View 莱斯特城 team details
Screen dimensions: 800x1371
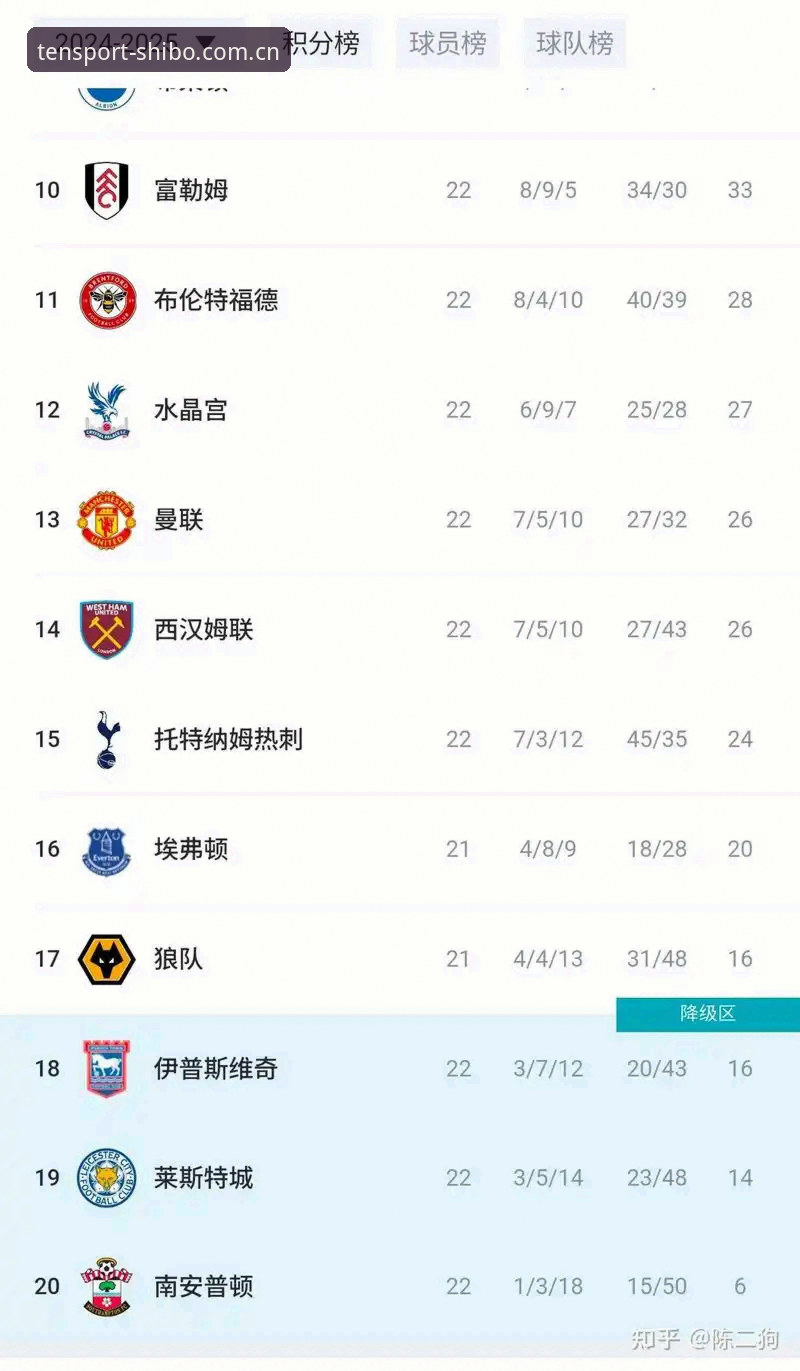(x=400, y=1178)
